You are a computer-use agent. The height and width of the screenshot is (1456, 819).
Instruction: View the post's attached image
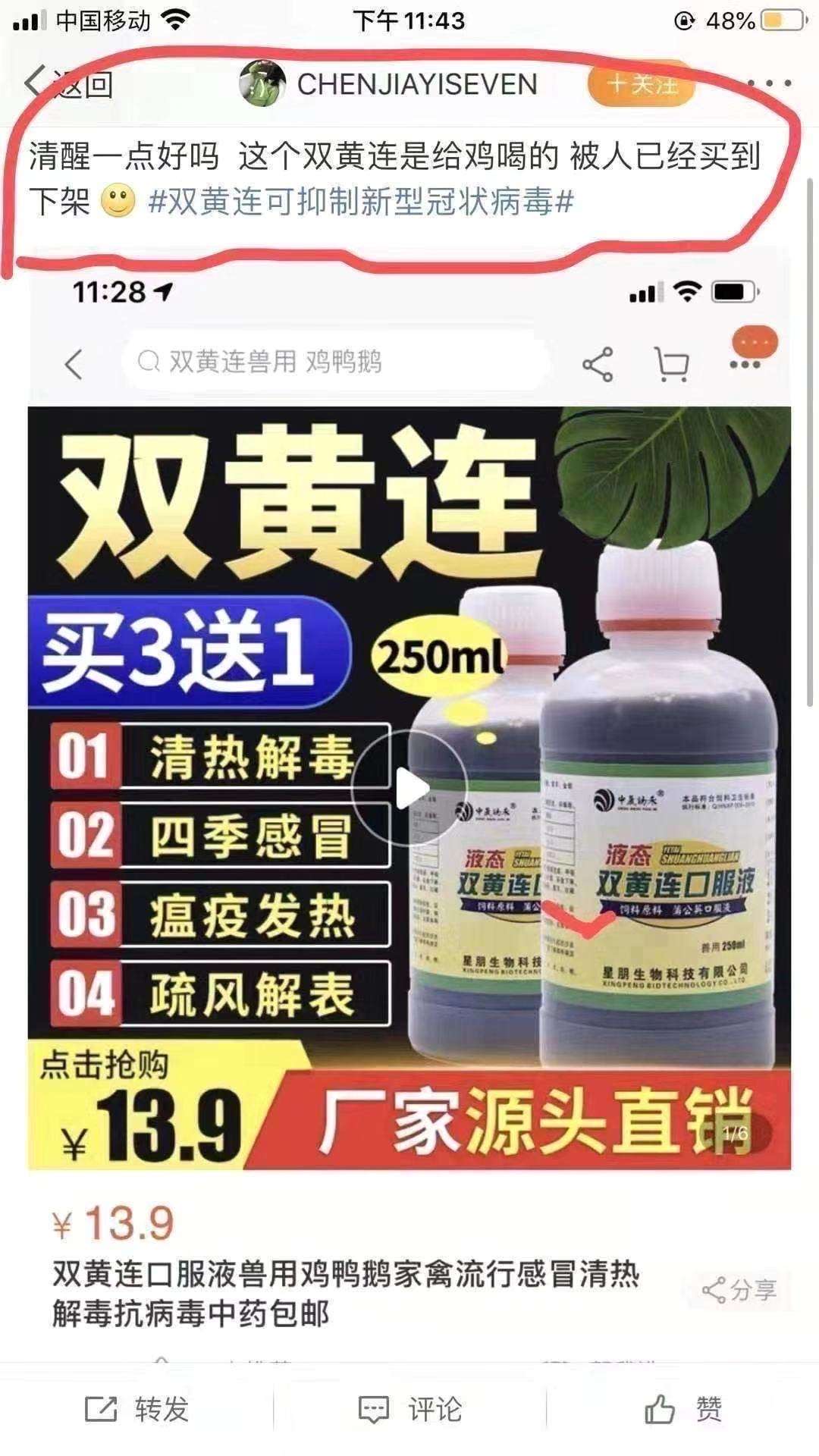409,789
